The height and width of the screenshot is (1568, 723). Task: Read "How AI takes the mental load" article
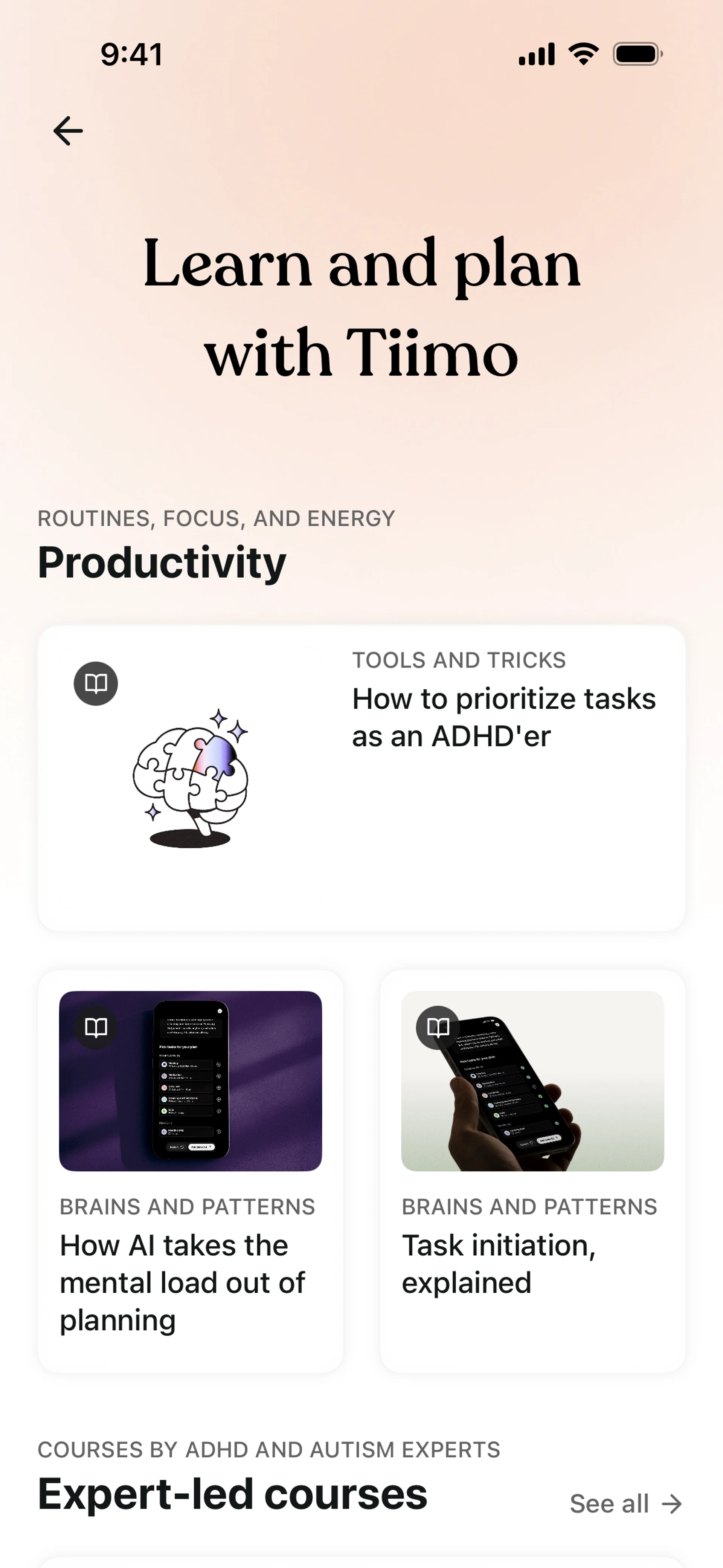(x=190, y=1171)
